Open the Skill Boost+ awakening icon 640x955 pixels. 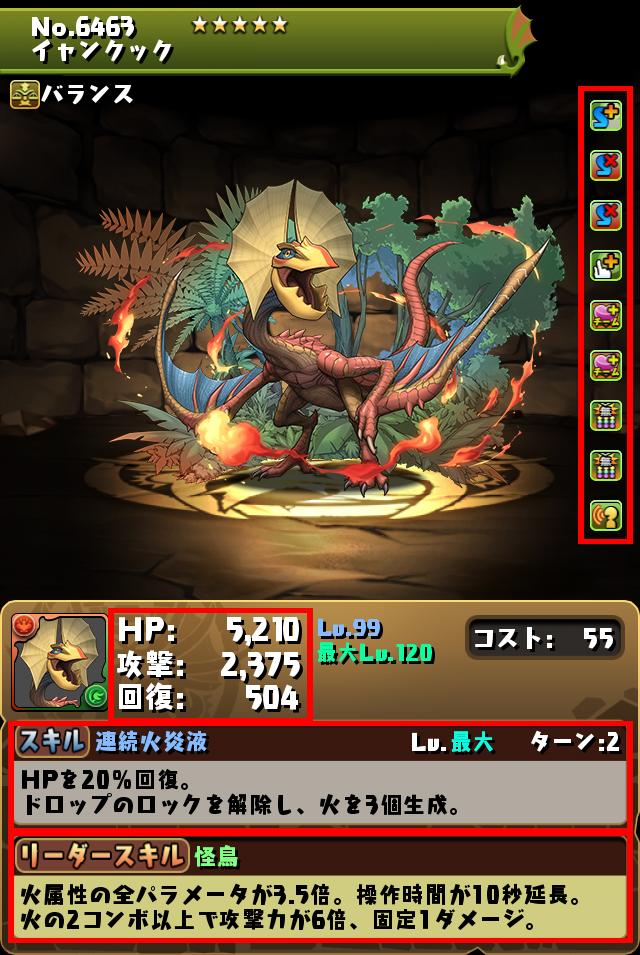(605, 117)
